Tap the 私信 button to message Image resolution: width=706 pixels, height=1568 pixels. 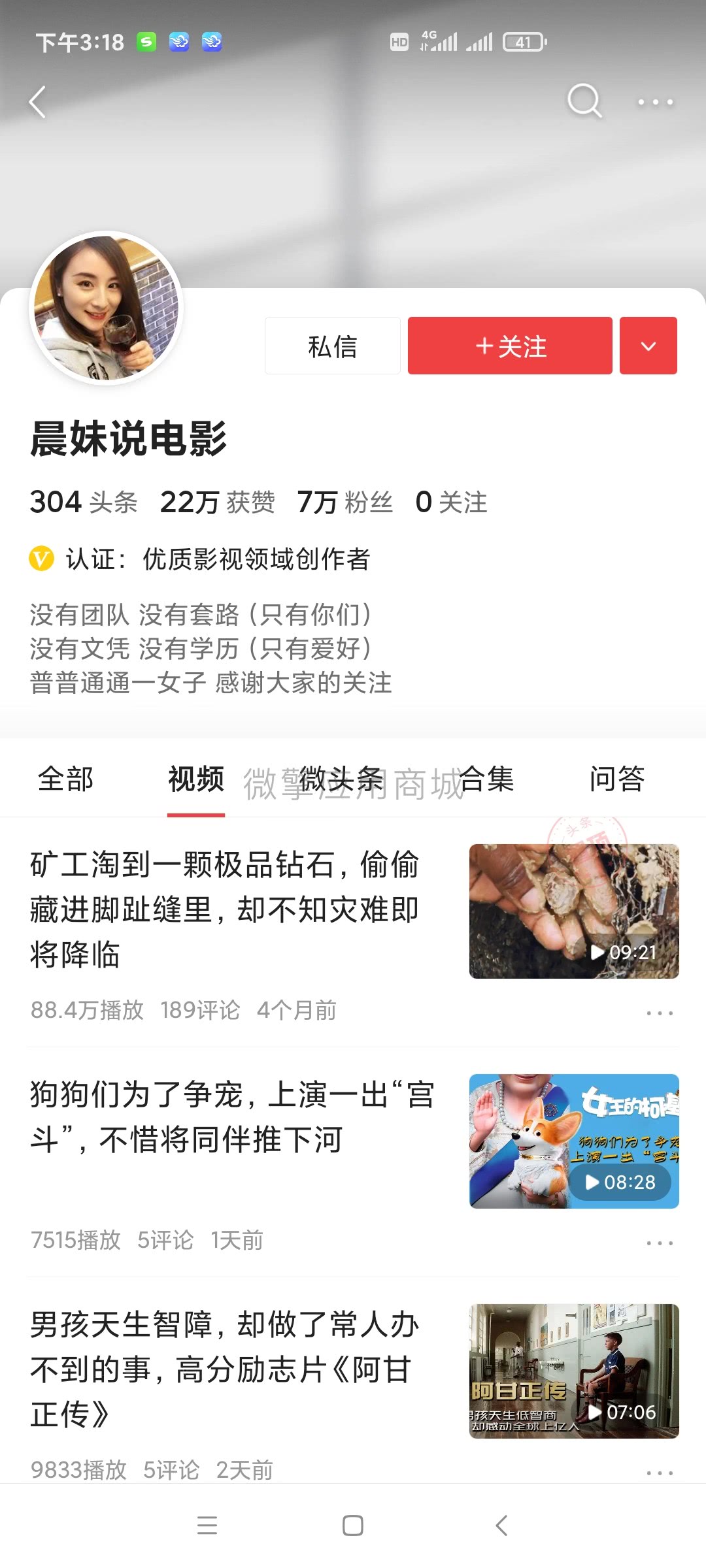tap(332, 346)
